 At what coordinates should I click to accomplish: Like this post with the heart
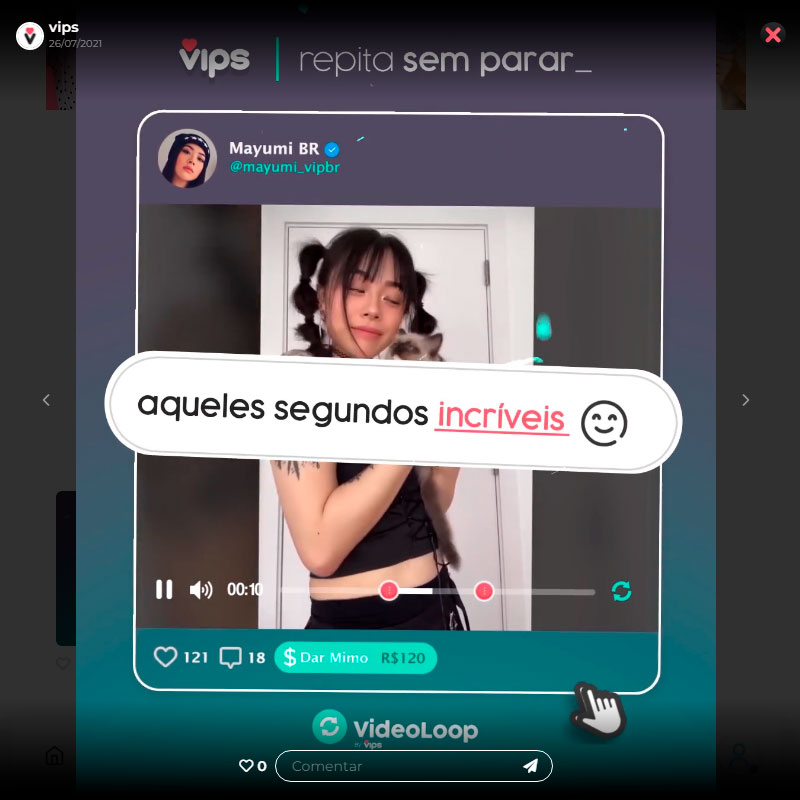click(x=246, y=766)
